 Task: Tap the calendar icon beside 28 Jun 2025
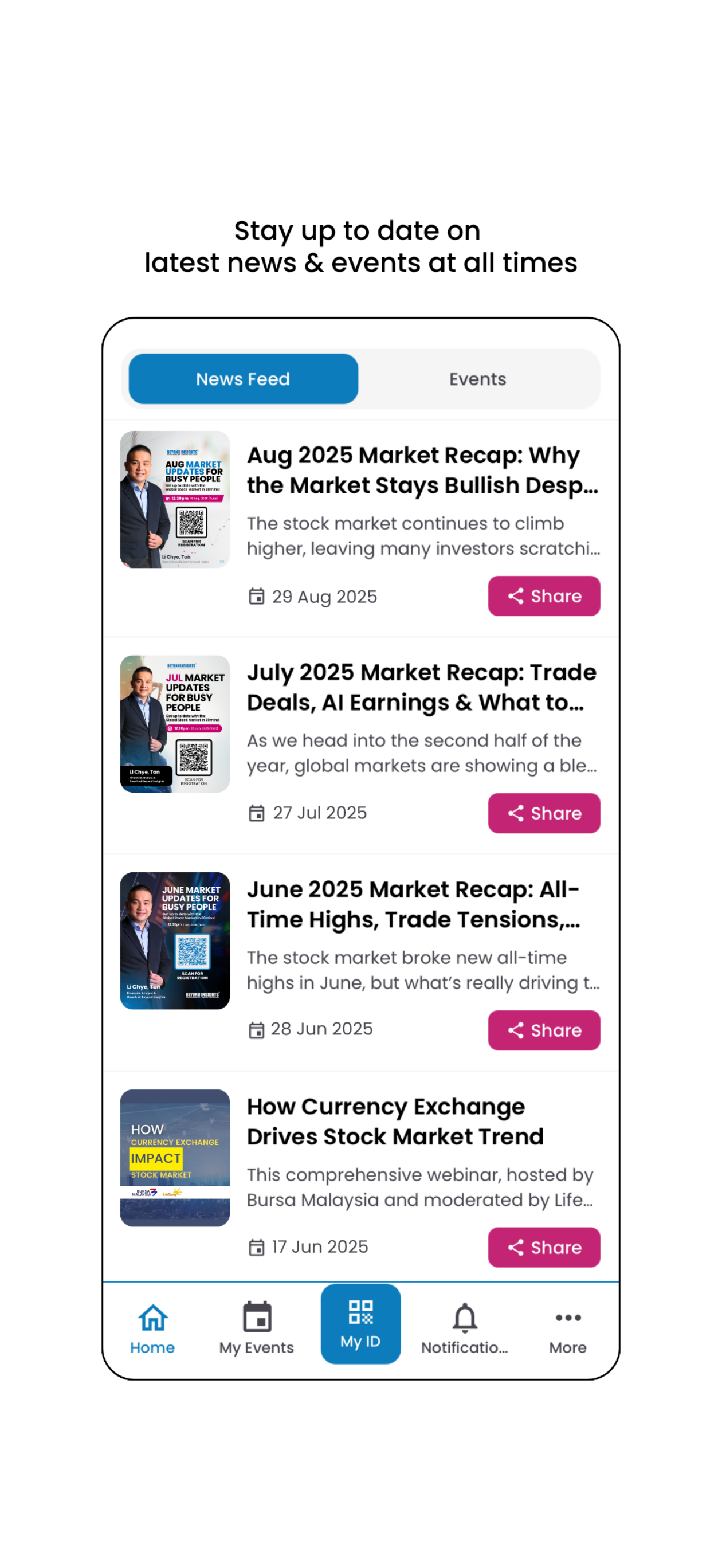click(257, 1029)
